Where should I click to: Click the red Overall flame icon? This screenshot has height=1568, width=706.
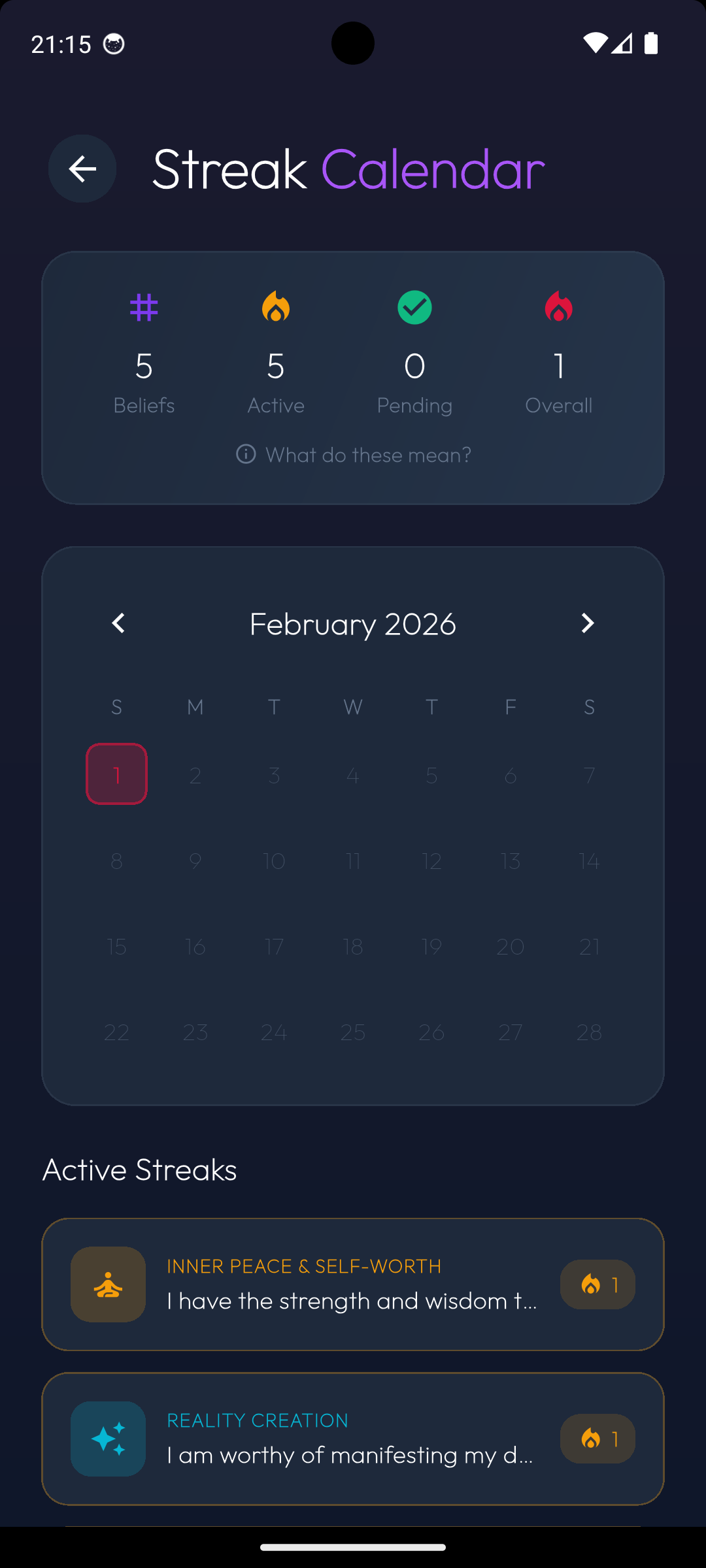point(559,307)
